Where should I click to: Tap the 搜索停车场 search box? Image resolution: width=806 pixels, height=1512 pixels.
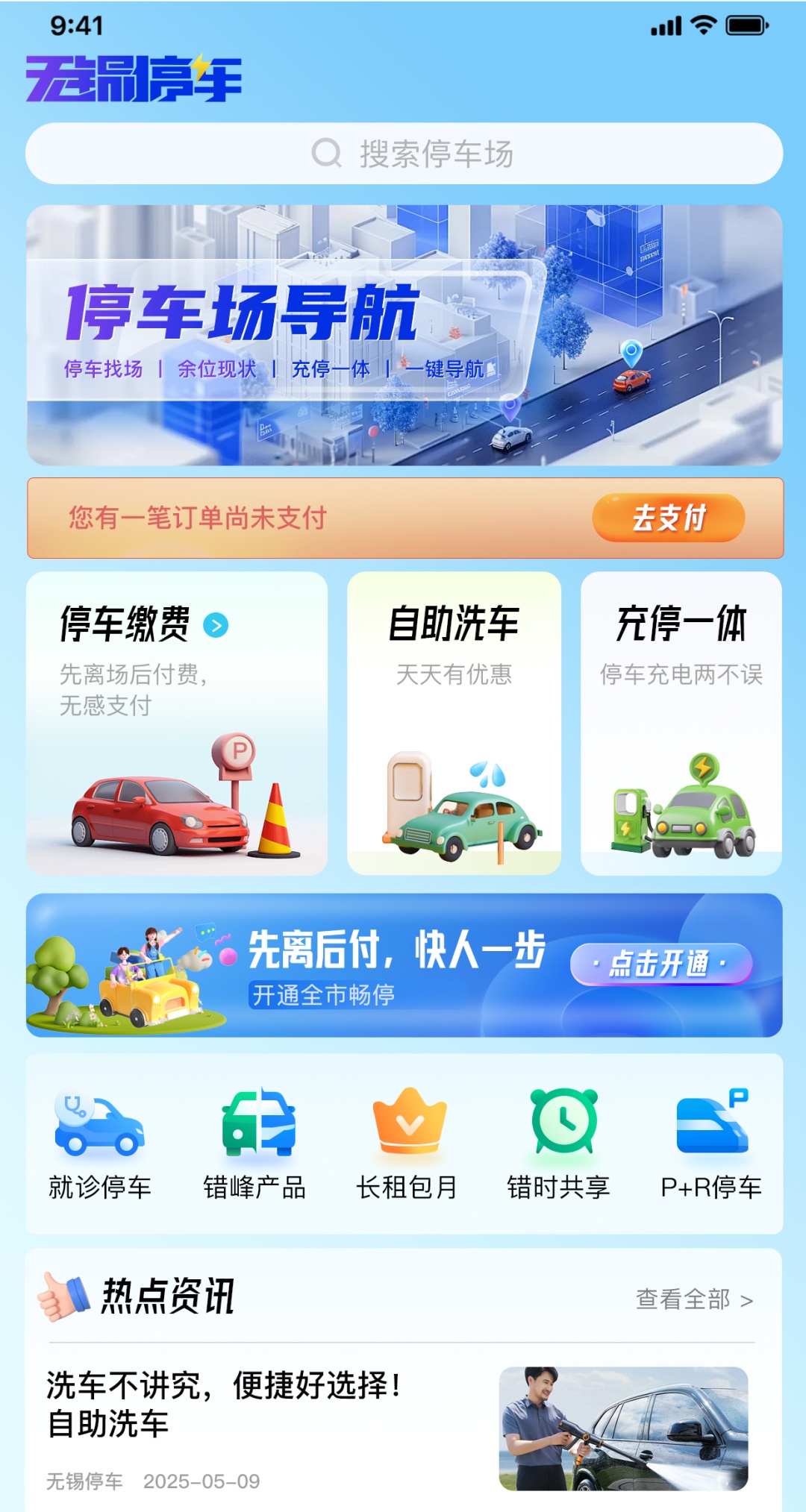coord(404,154)
